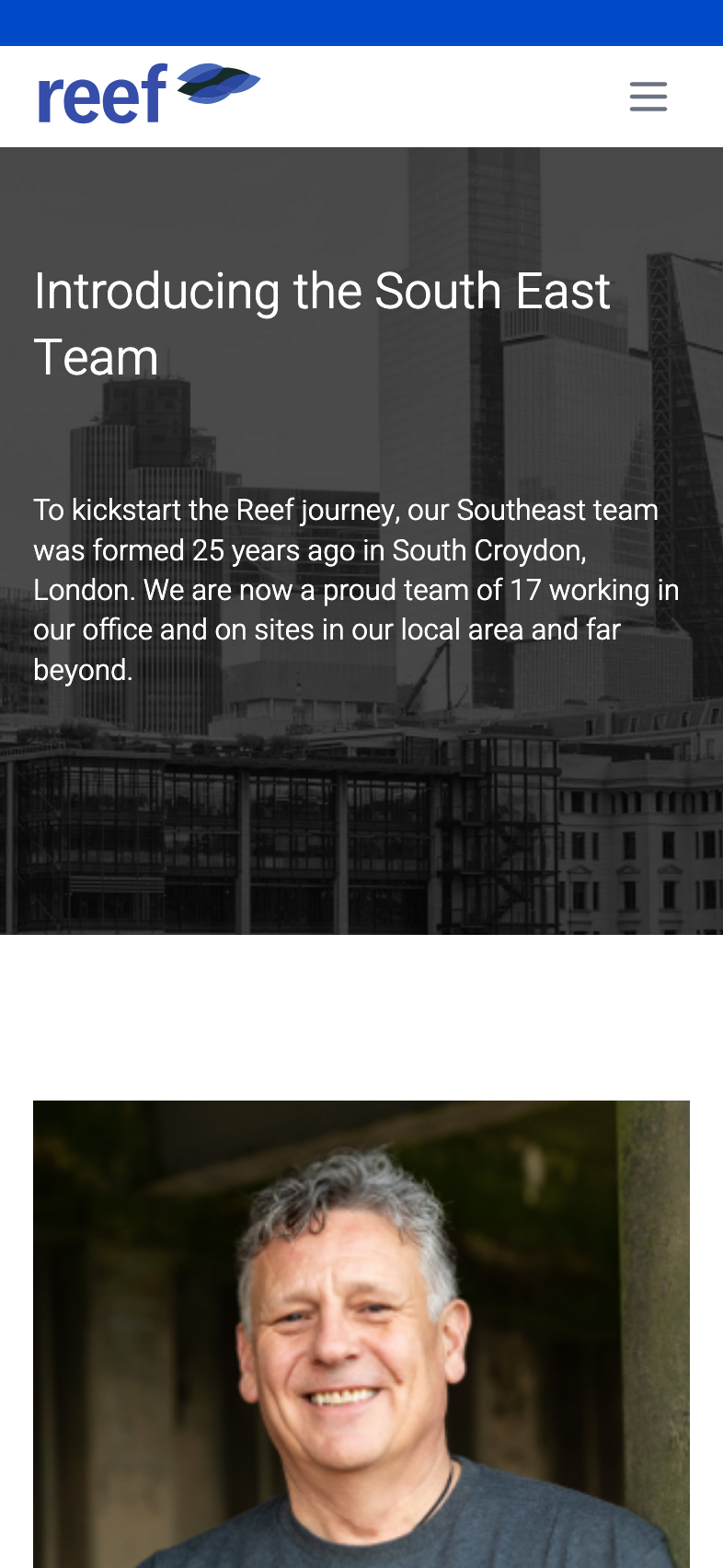723x1568 pixels.
Task: Go to homepage via the reef logo
Action: tap(149, 94)
